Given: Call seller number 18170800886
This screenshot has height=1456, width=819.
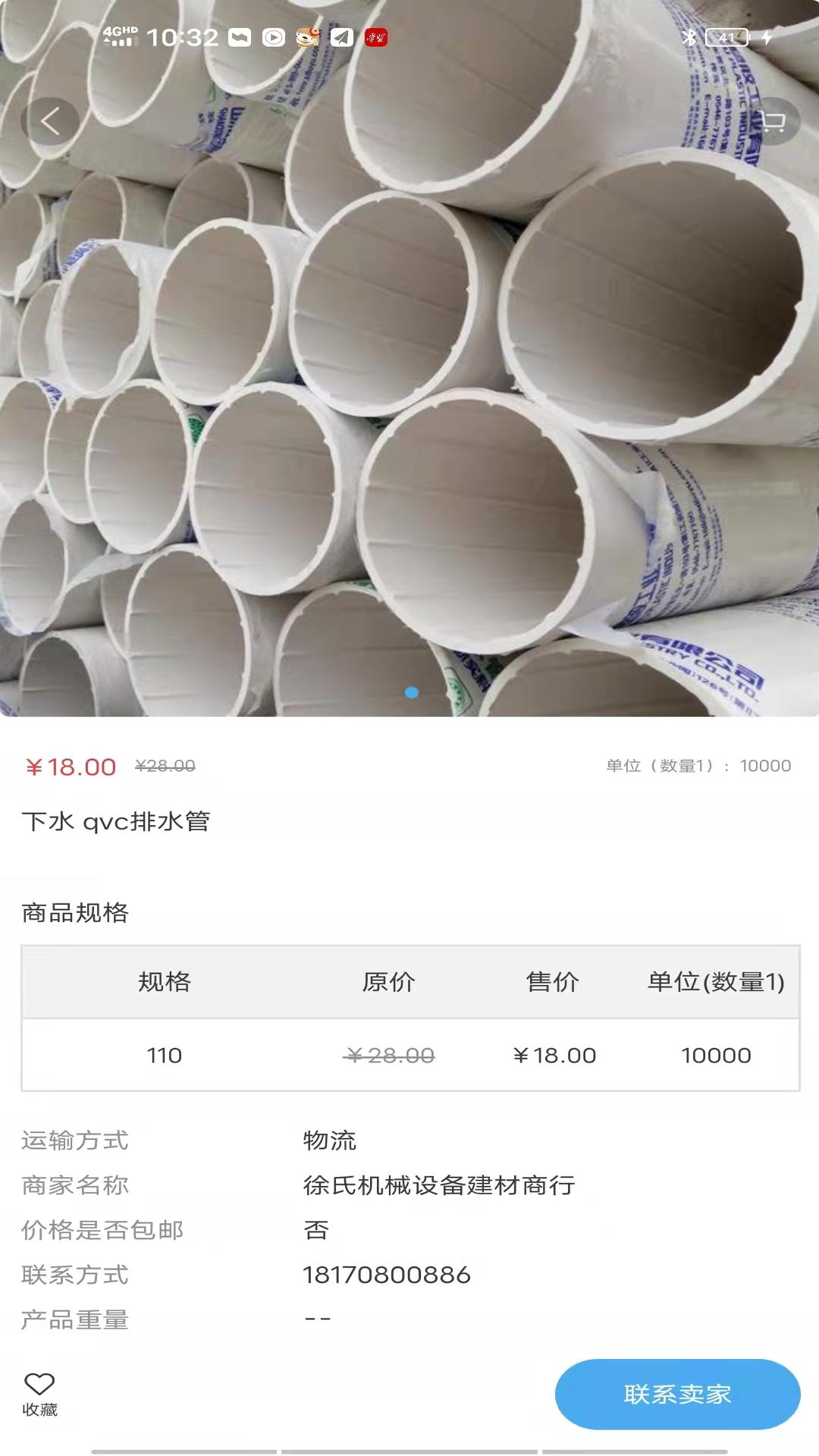Looking at the screenshot, I should [385, 1276].
